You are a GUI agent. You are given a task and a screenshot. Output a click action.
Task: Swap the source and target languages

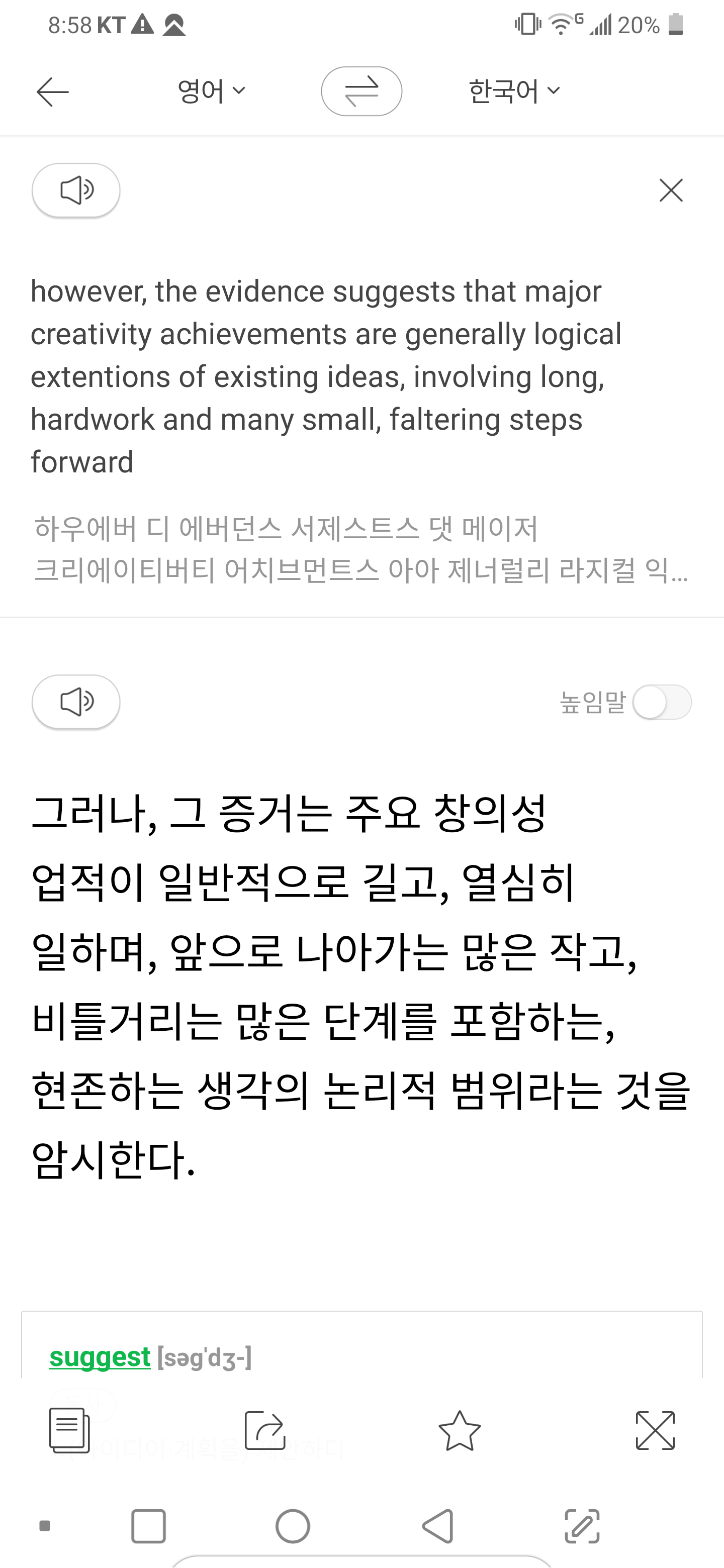coord(361,91)
